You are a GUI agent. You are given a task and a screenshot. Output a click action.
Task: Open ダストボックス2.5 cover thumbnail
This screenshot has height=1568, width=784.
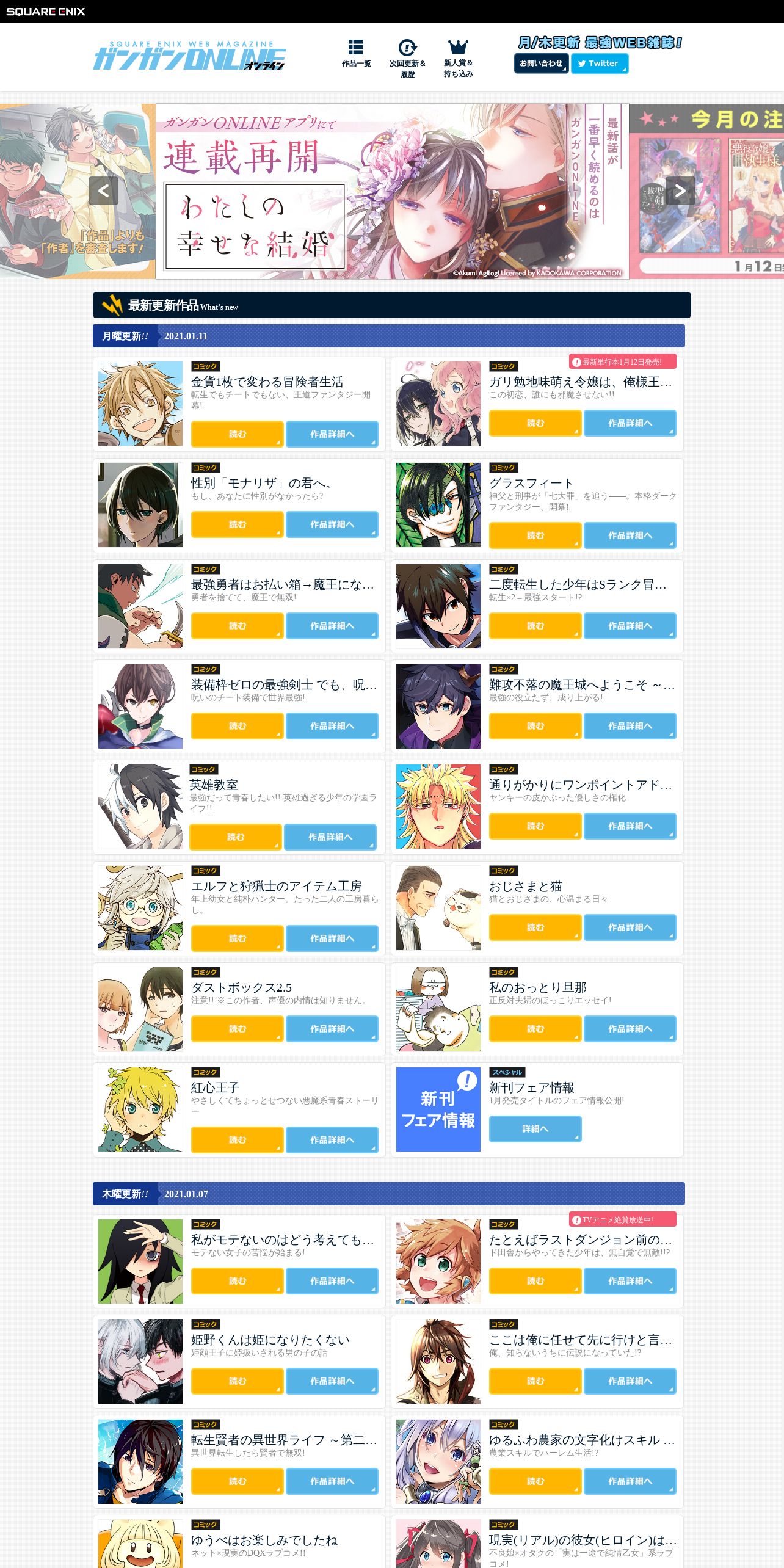140,1009
